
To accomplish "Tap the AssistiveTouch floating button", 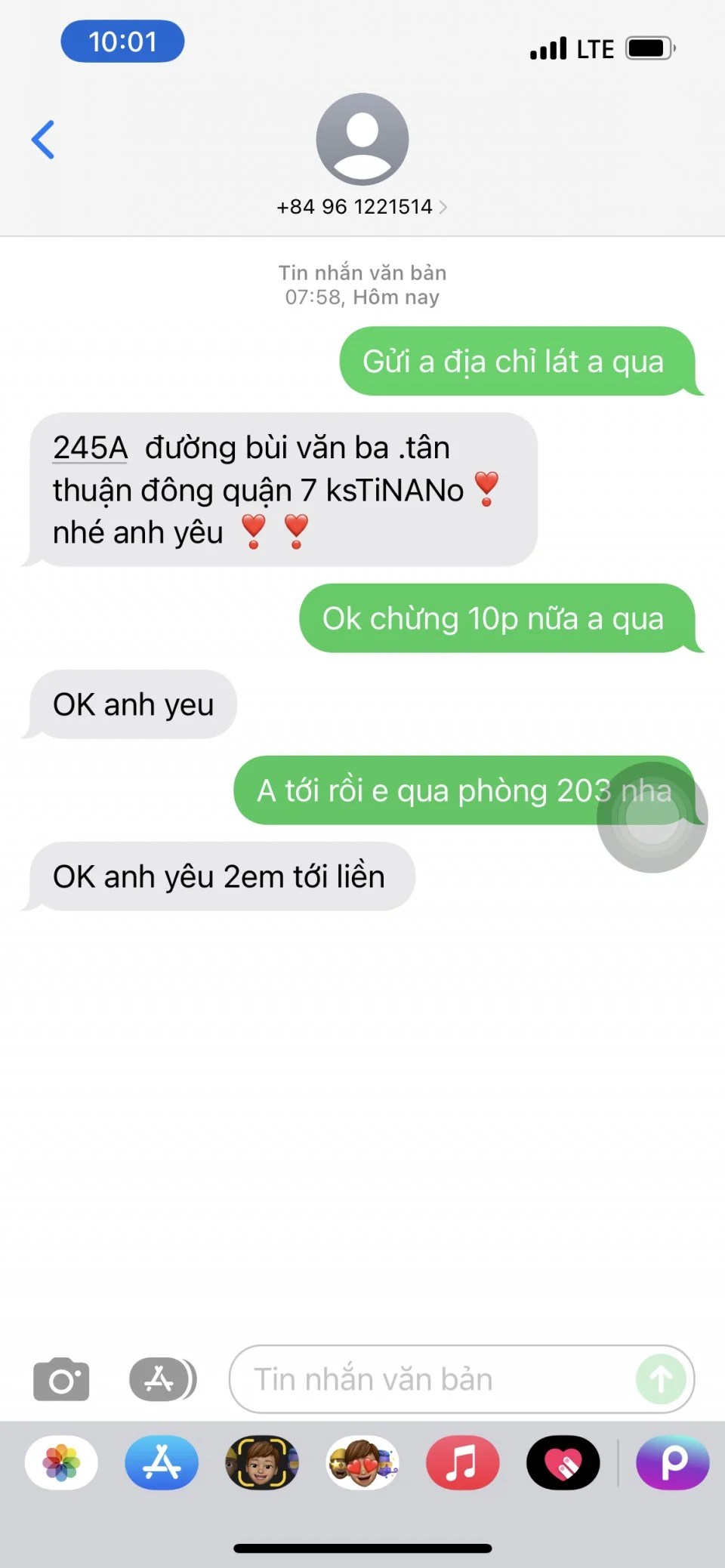I will click(x=652, y=817).
